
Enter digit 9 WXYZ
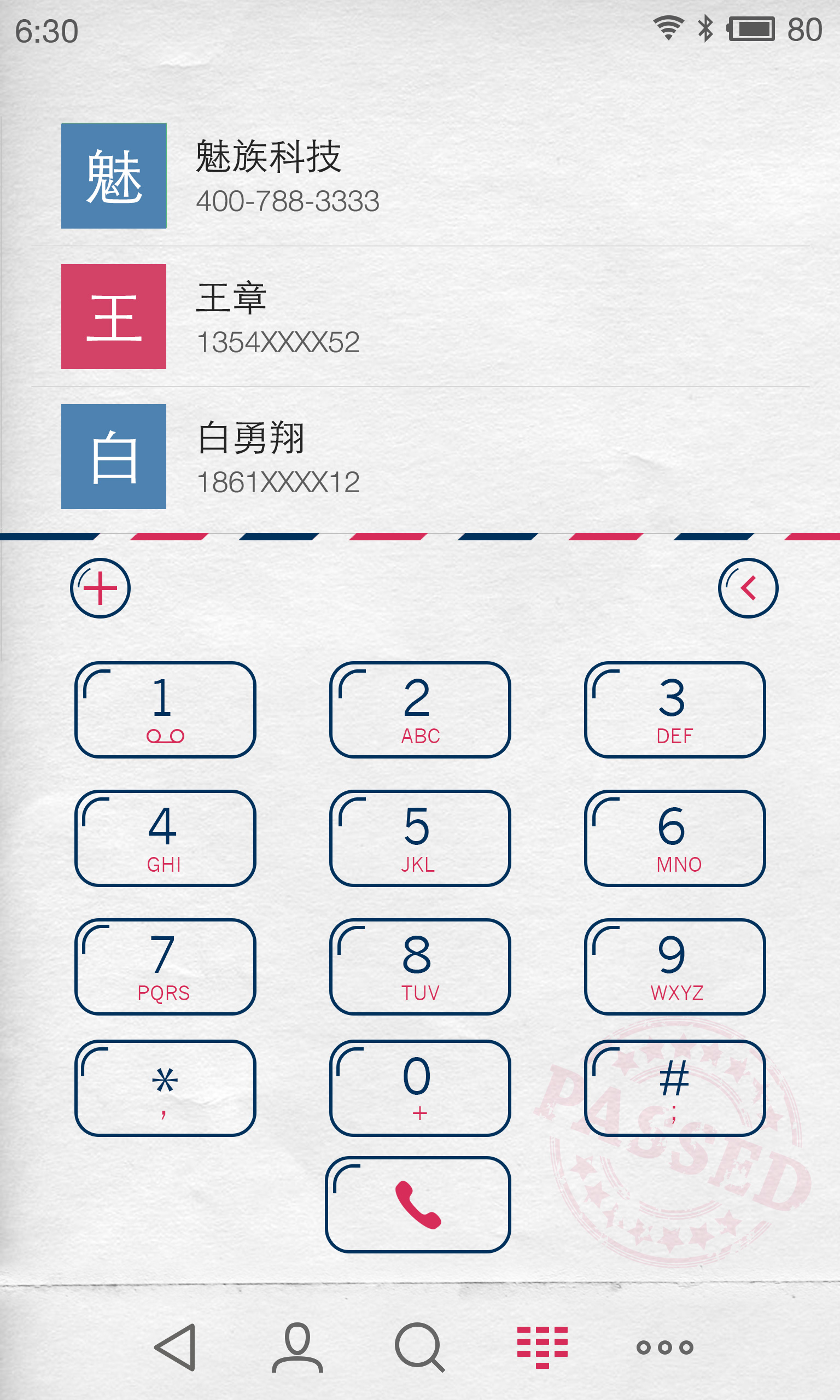tap(675, 966)
